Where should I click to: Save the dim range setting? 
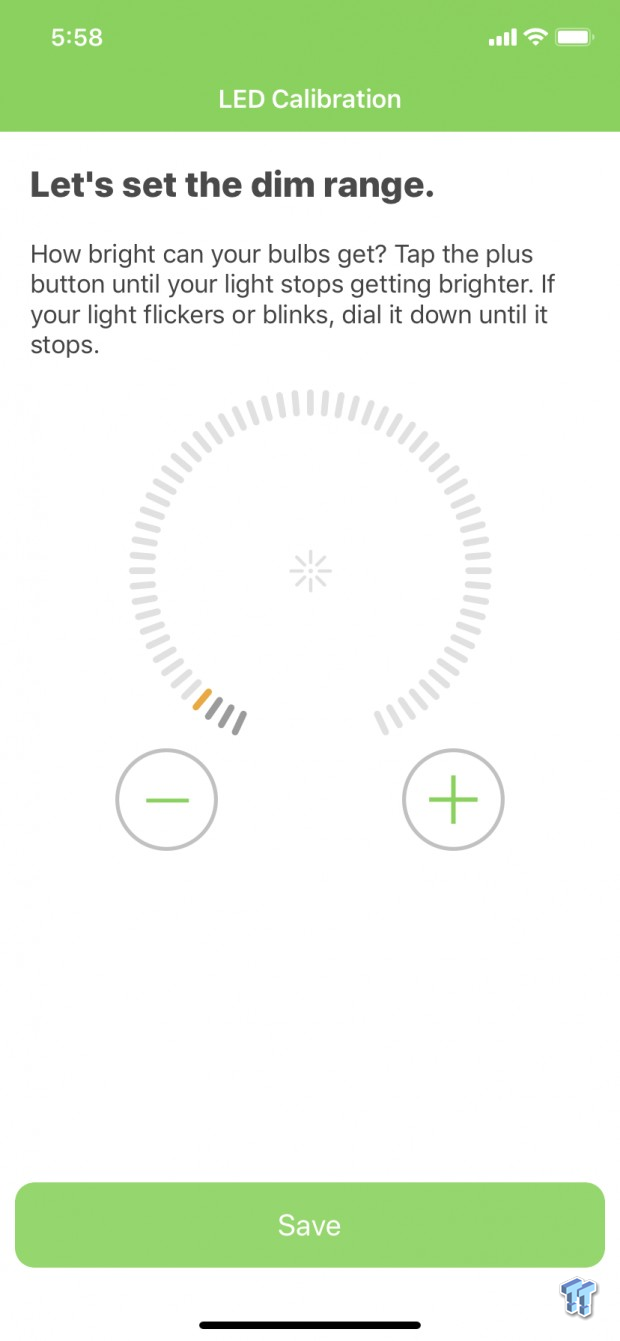310,1225
